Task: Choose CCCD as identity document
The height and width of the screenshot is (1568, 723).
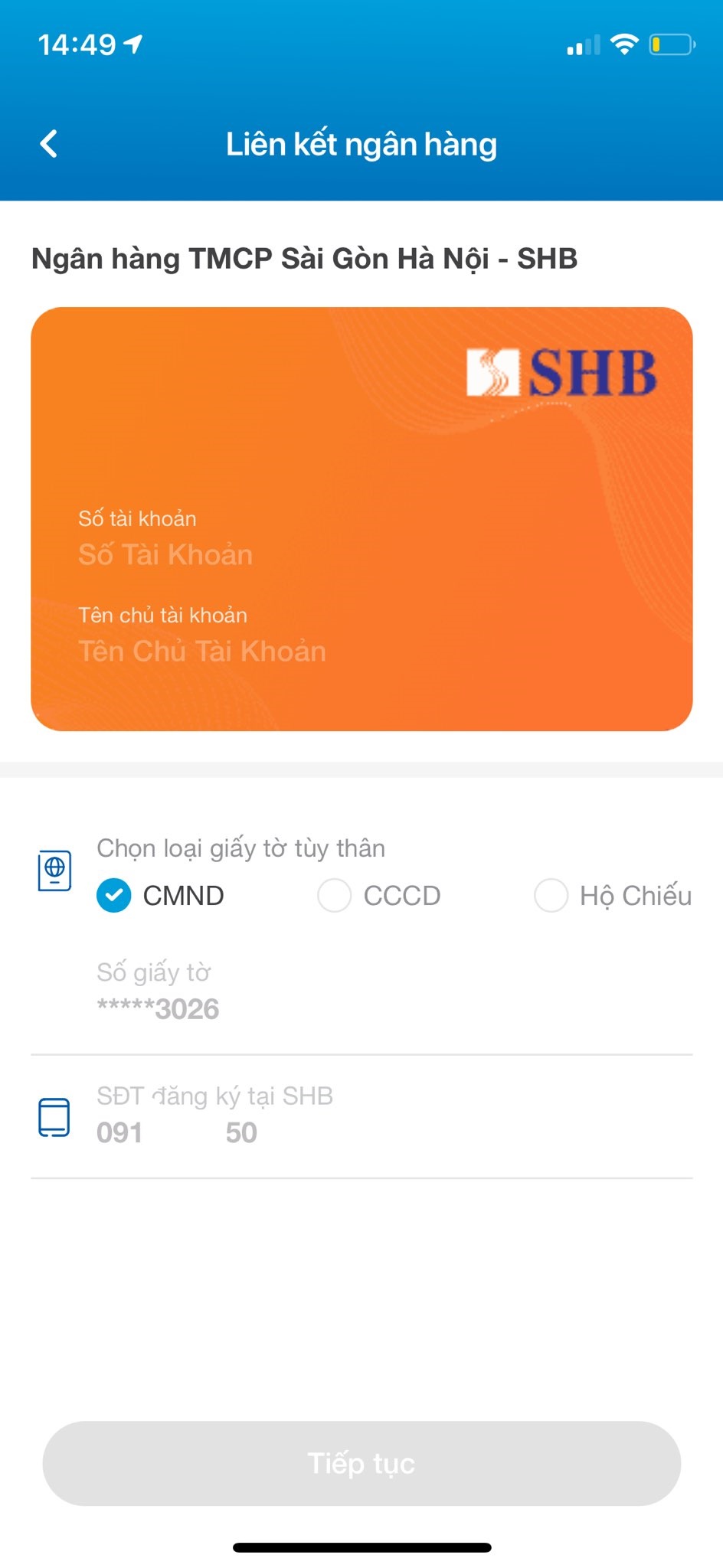Action: 335,895
